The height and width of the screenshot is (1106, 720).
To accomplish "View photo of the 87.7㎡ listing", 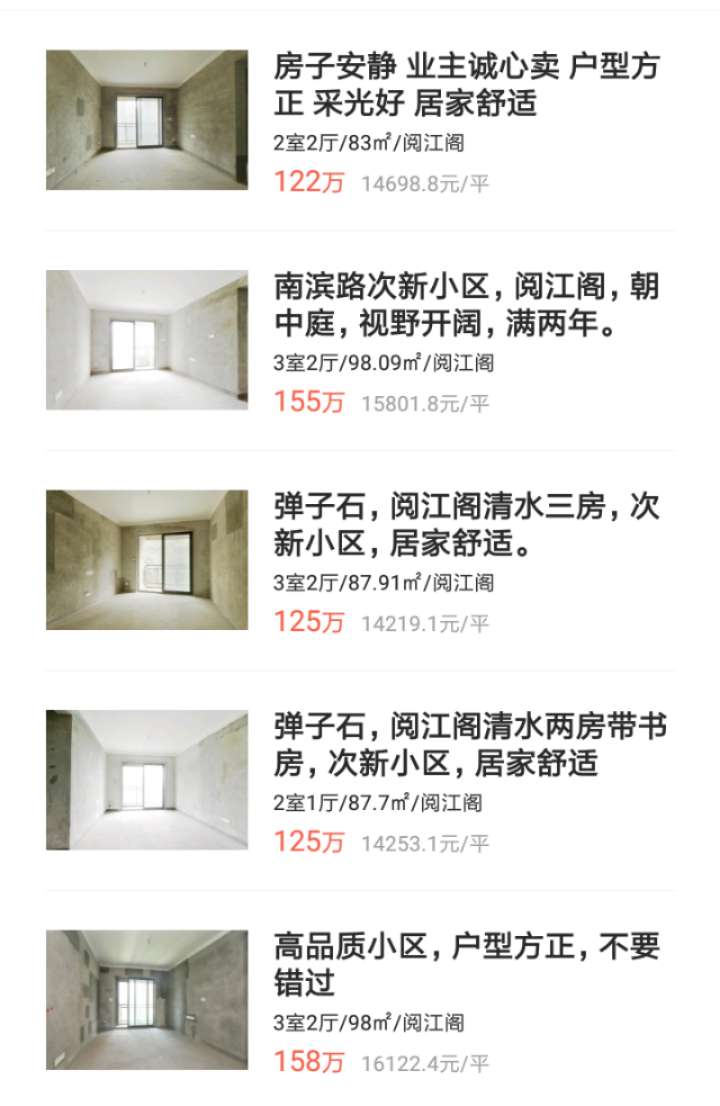I will pos(147,780).
